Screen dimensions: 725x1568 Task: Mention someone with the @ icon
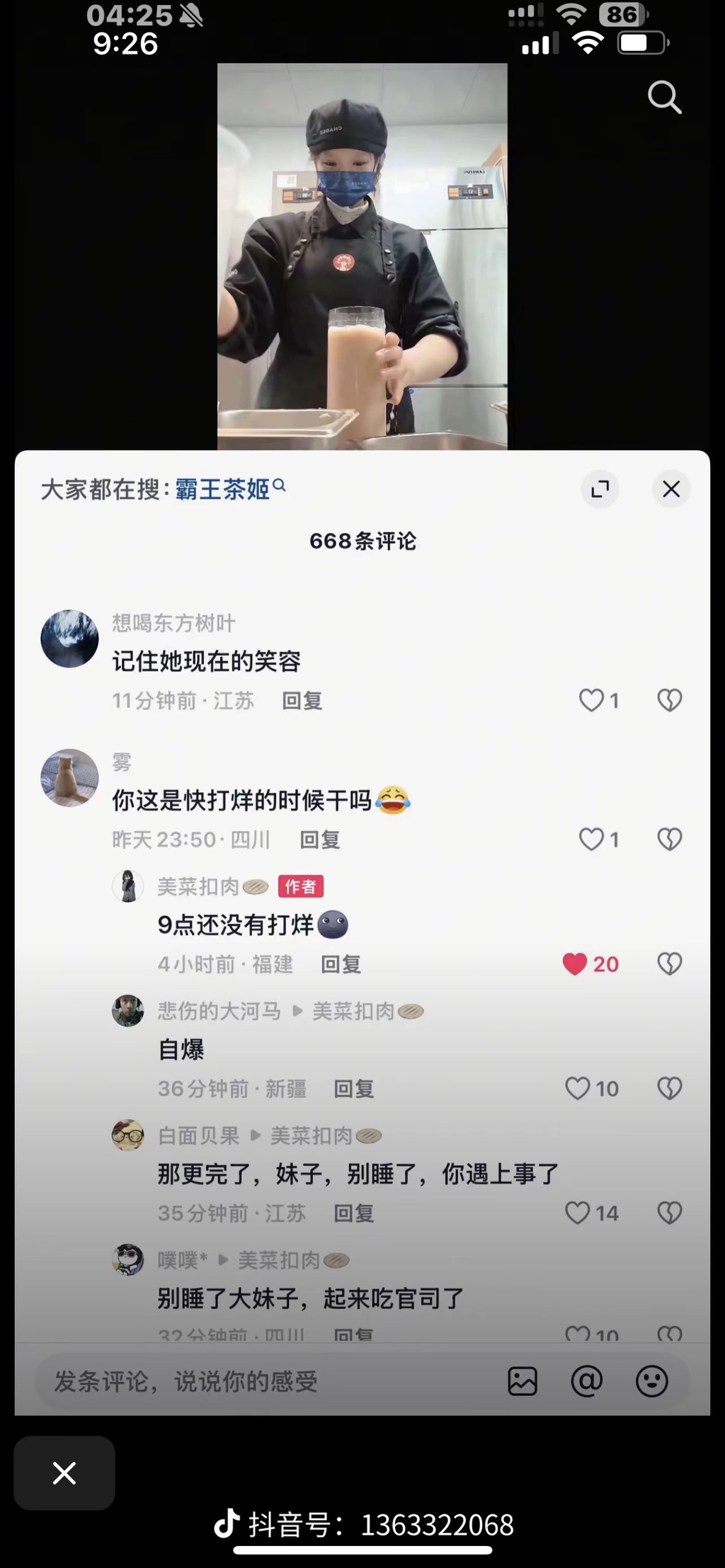pos(587,1381)
